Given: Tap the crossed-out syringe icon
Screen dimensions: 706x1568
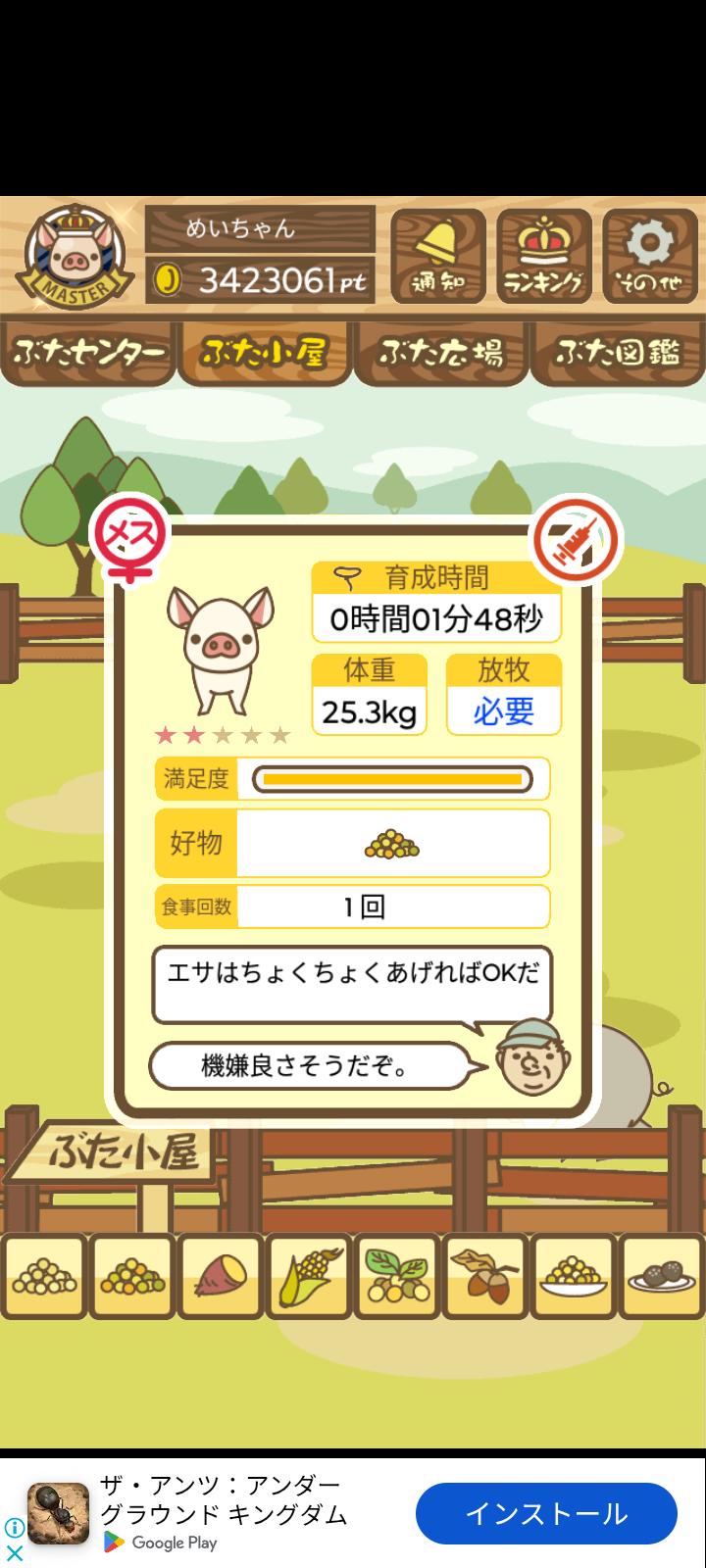Looking at the screenshot, I should point(577,540).
